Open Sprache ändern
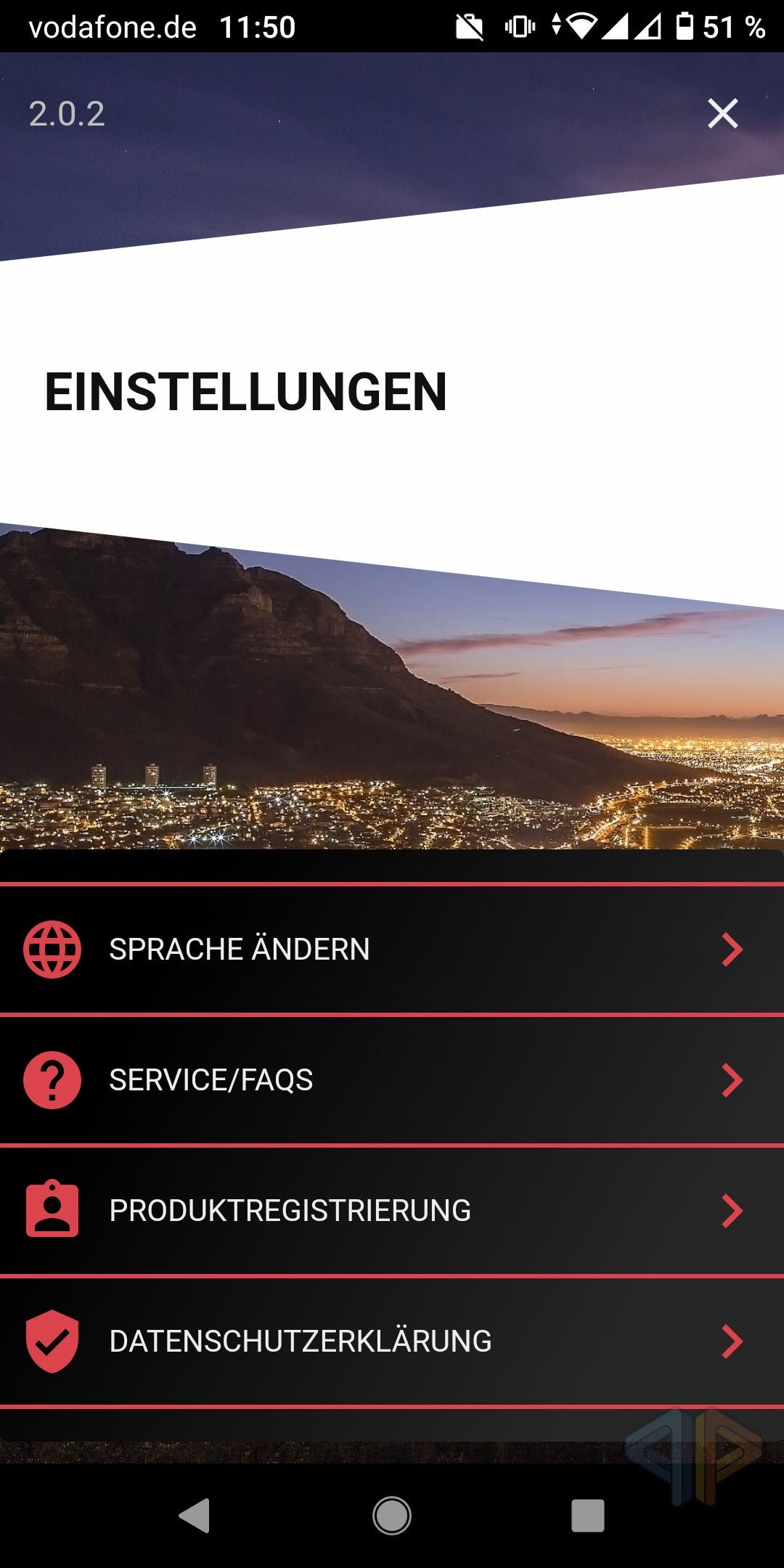This screenshot has width=784, height=1568. click(392, 950)
